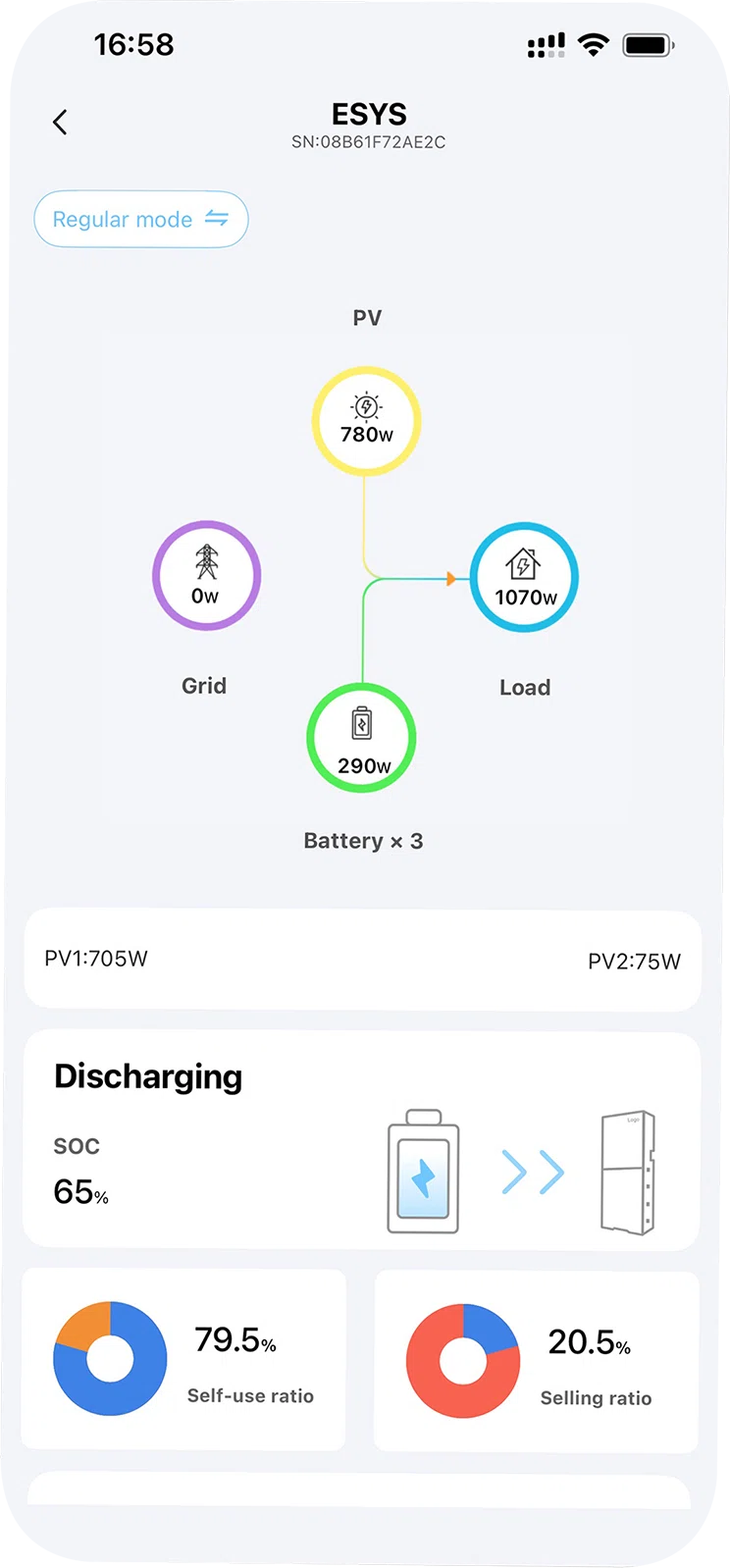730x1568 pixels.
Task: Tap the Grid 0w circle
Action: click(x=206, y=576)
